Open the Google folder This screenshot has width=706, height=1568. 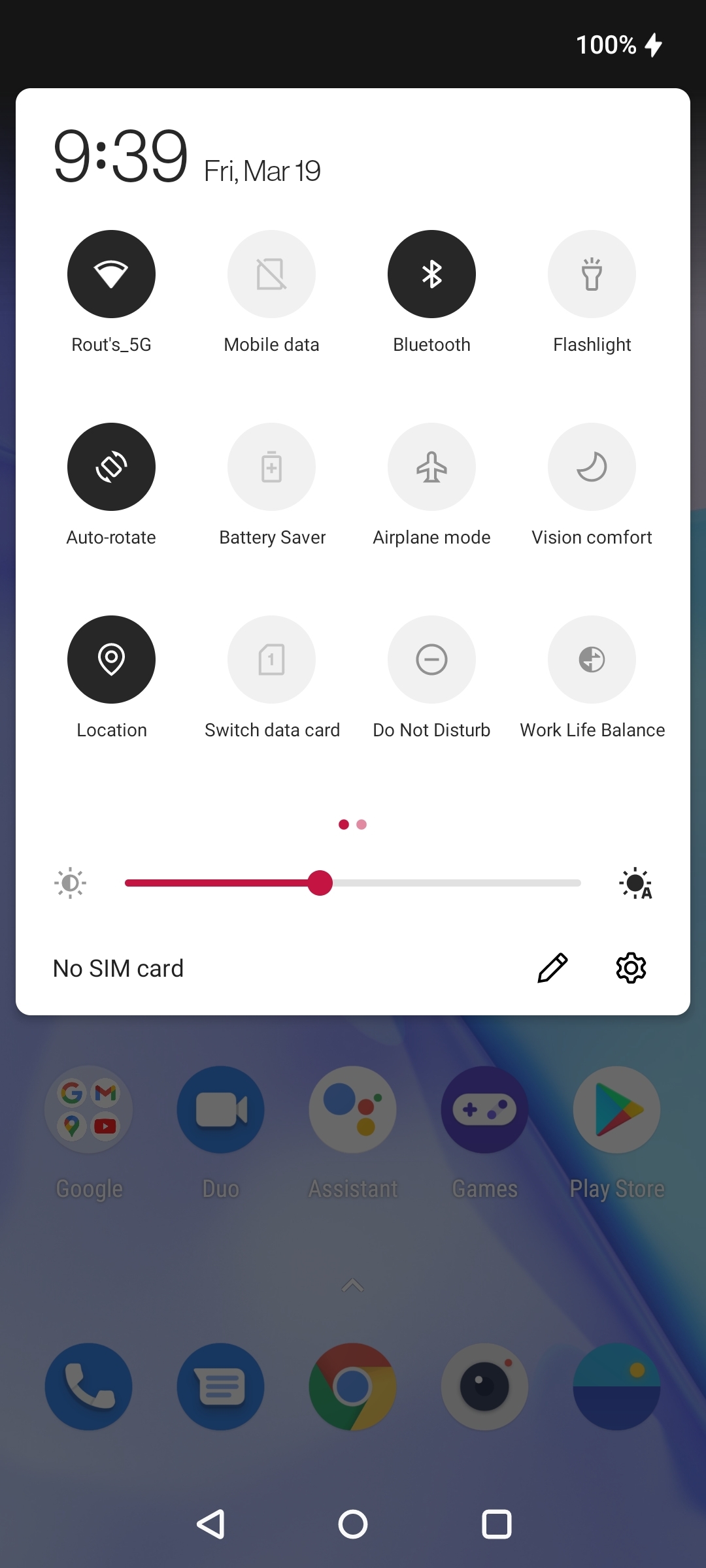[89, 1109]
